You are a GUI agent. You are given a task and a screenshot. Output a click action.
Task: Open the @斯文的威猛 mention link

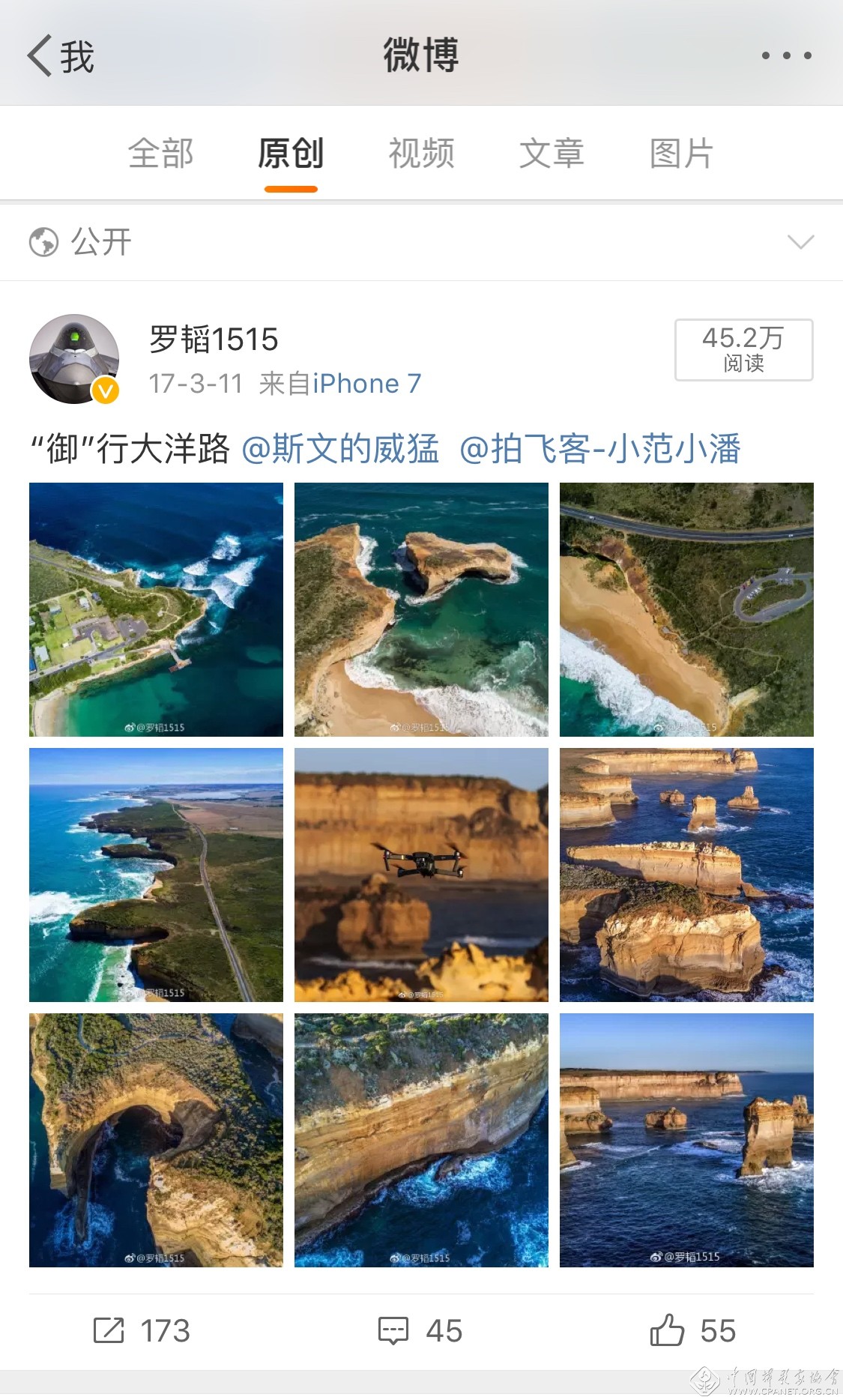340,449
